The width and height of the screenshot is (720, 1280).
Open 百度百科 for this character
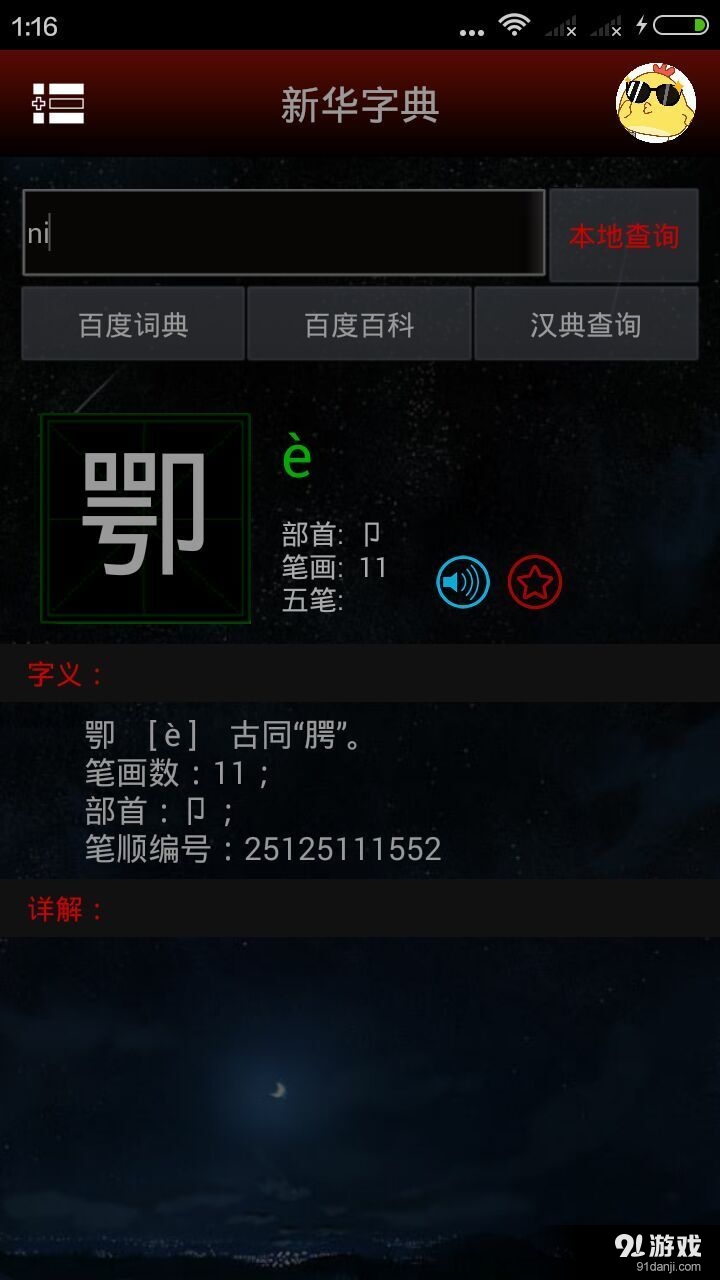[x=359, y=323]
